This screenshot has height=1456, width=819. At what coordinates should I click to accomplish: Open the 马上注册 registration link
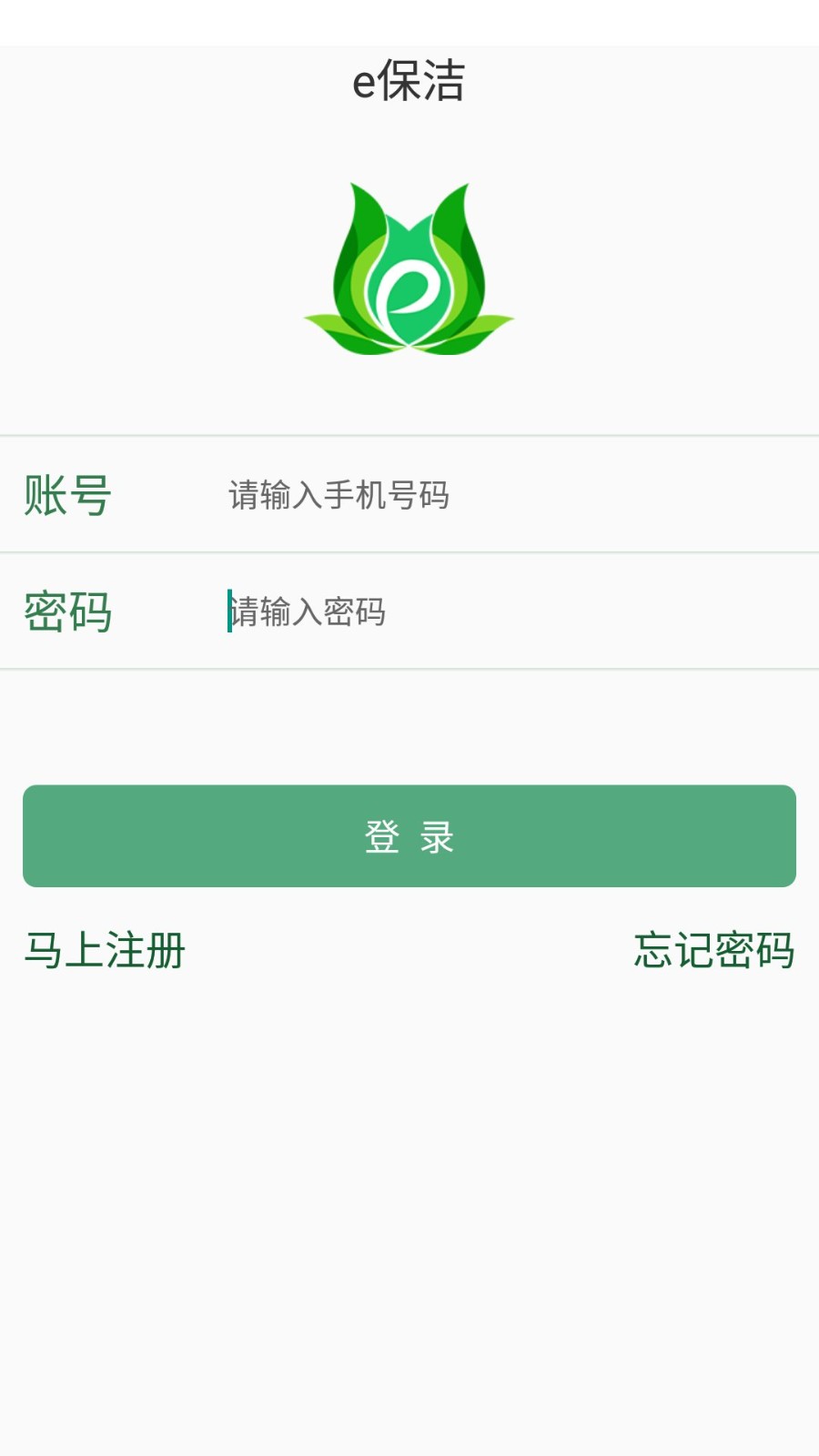[x=104, y=952]
